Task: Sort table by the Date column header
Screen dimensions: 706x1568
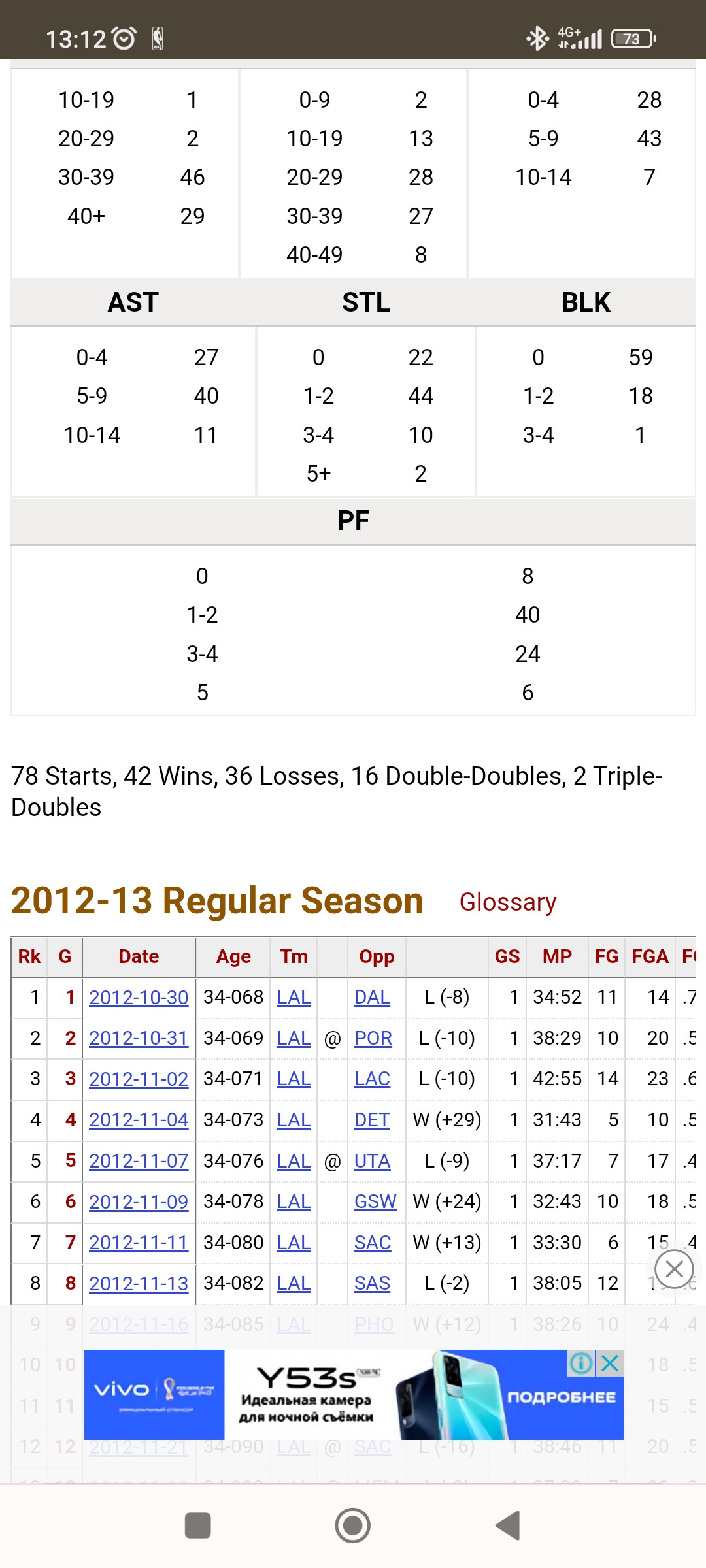Action: pyautogui.click(x=139, y=956)
